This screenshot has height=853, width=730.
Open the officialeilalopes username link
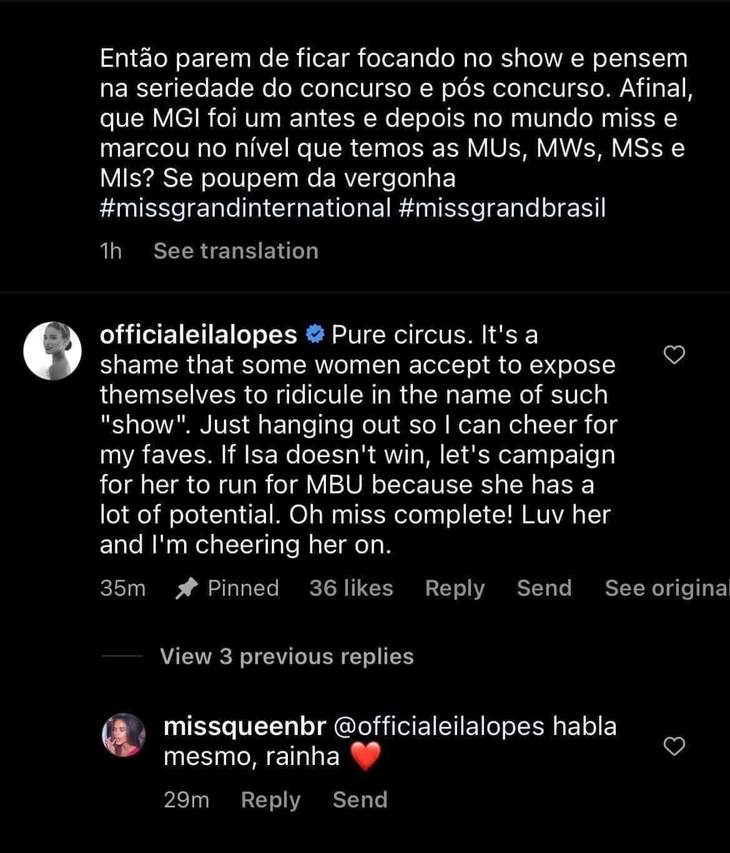click(x=198, y=334)
